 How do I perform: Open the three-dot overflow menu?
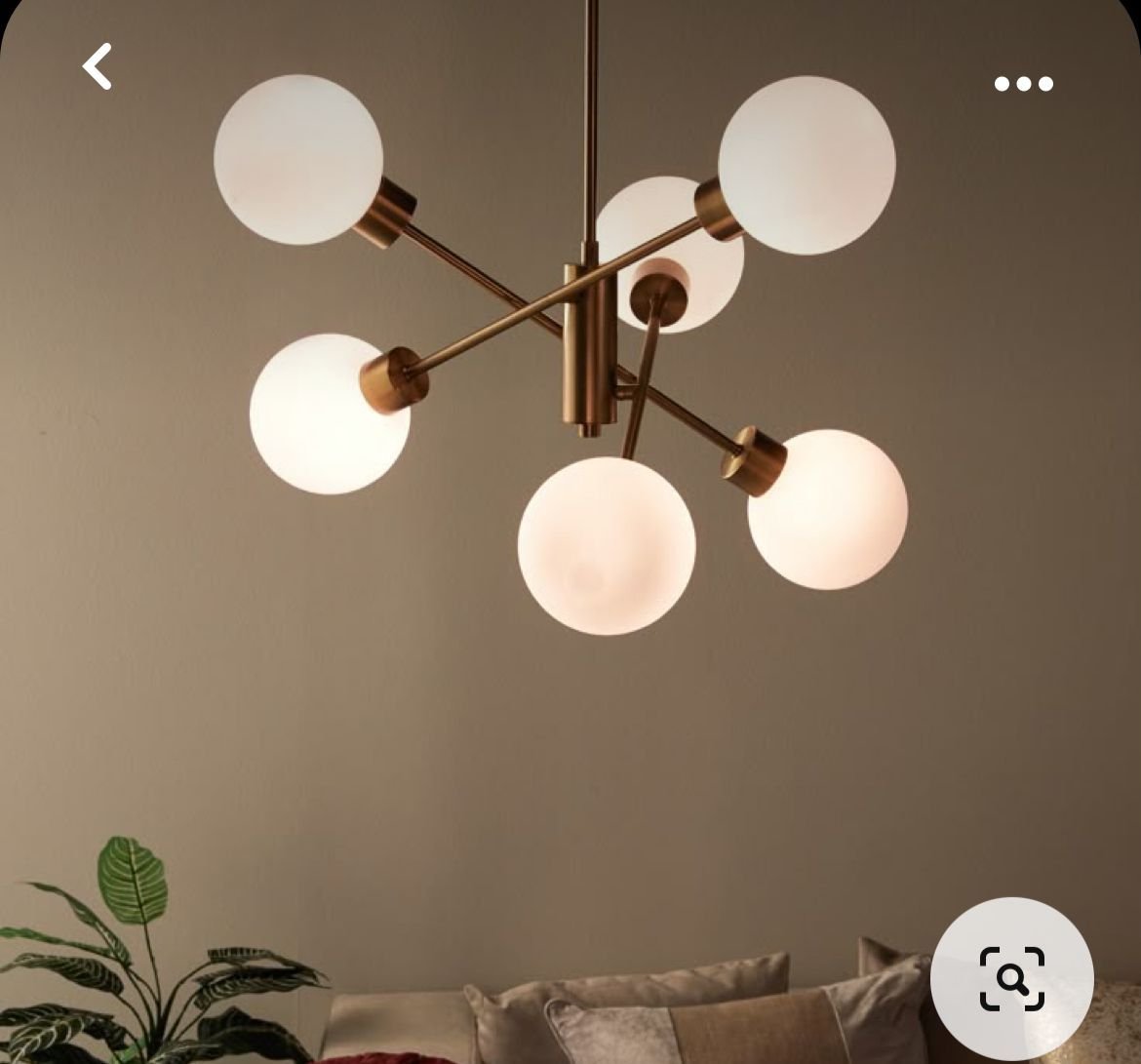point(1023,84)
